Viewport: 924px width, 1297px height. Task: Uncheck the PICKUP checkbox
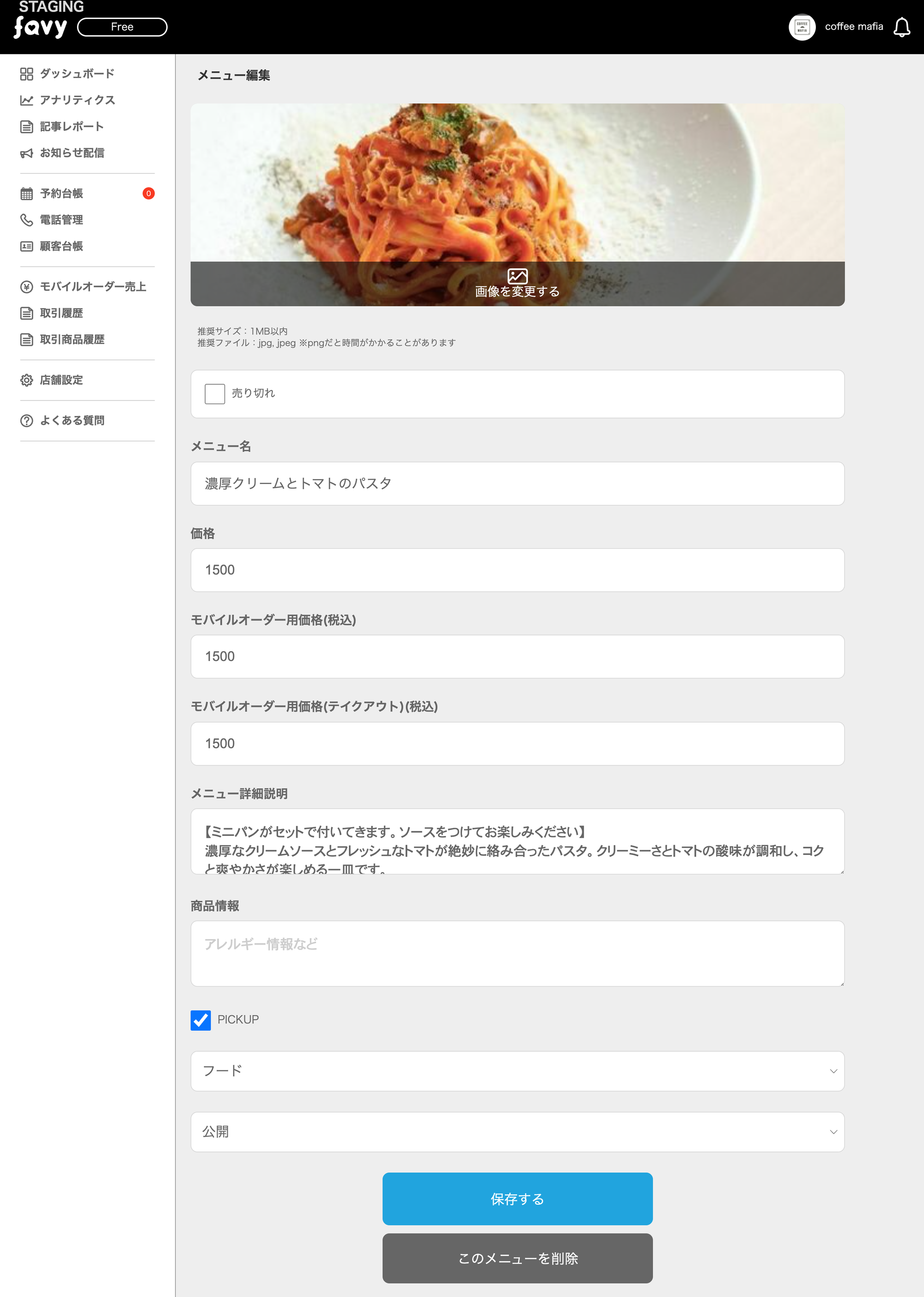click(200, 1020)
